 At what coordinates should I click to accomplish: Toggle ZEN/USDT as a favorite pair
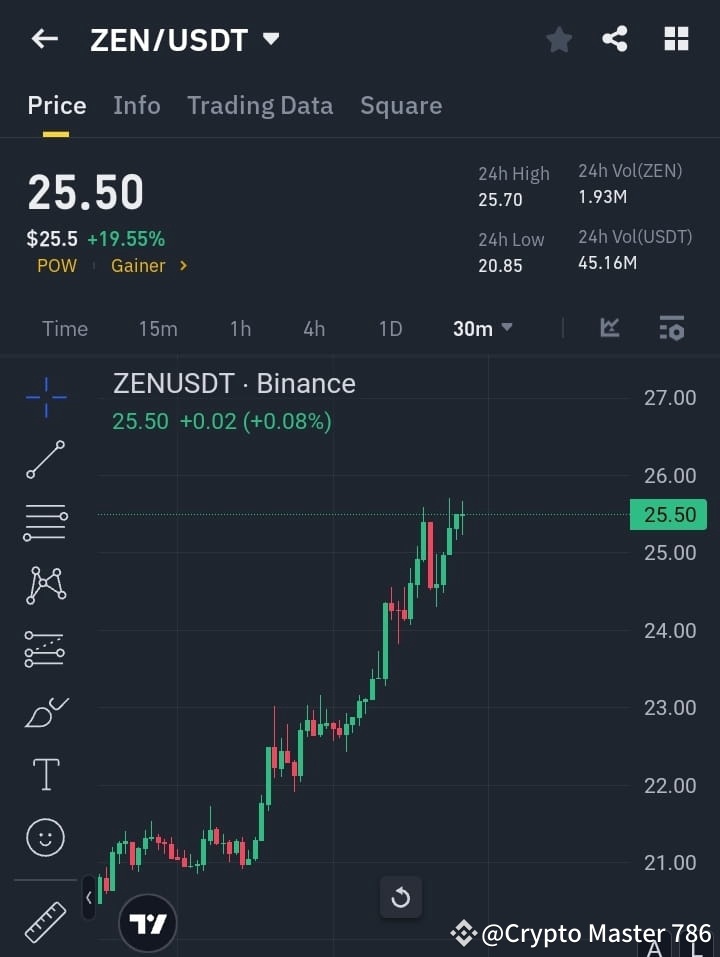pos(558,40)
